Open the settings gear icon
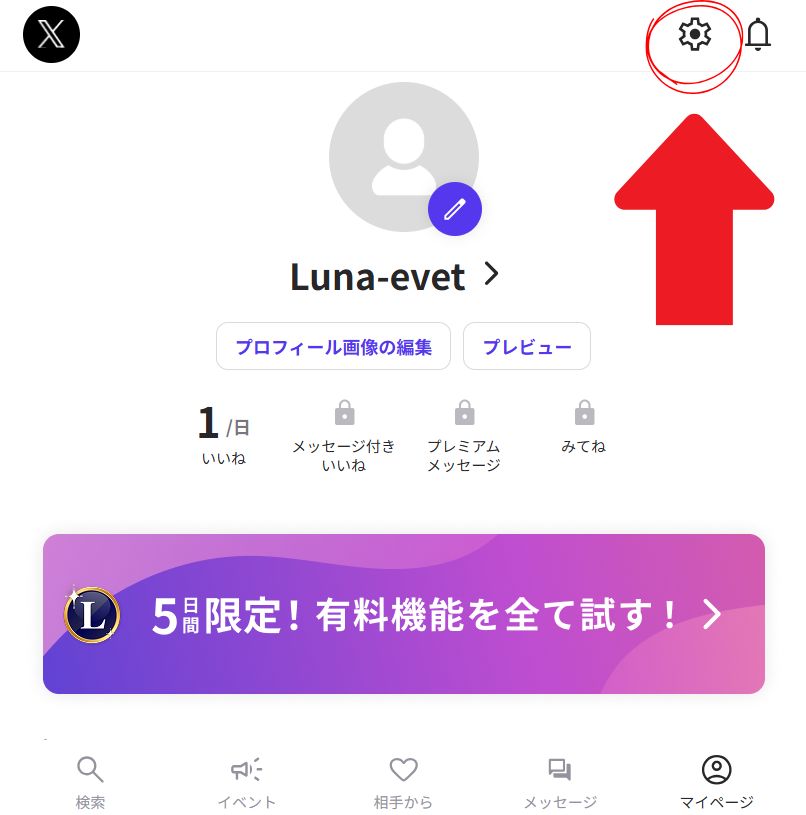 (693, 33)
